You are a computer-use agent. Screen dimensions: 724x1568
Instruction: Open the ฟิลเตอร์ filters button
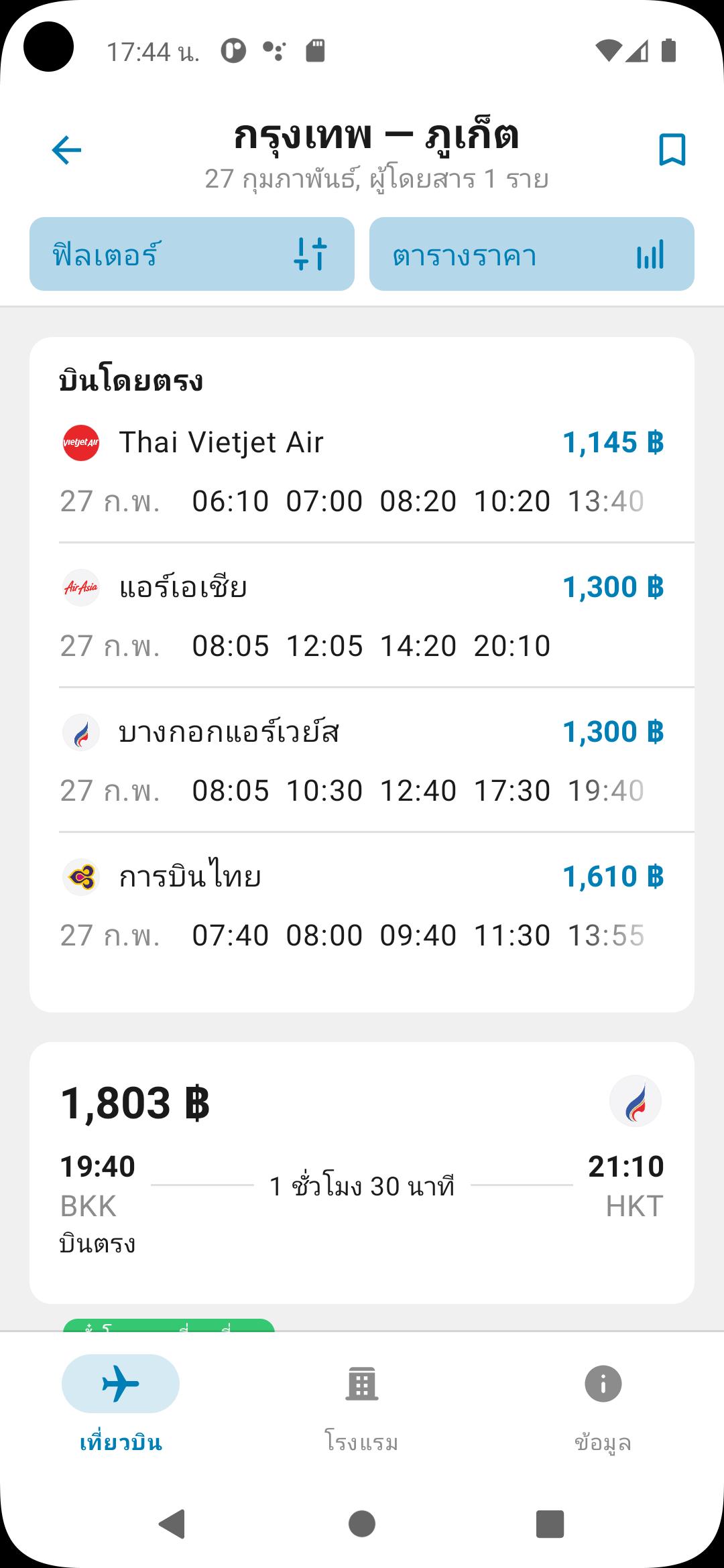[x=192, y=254]
